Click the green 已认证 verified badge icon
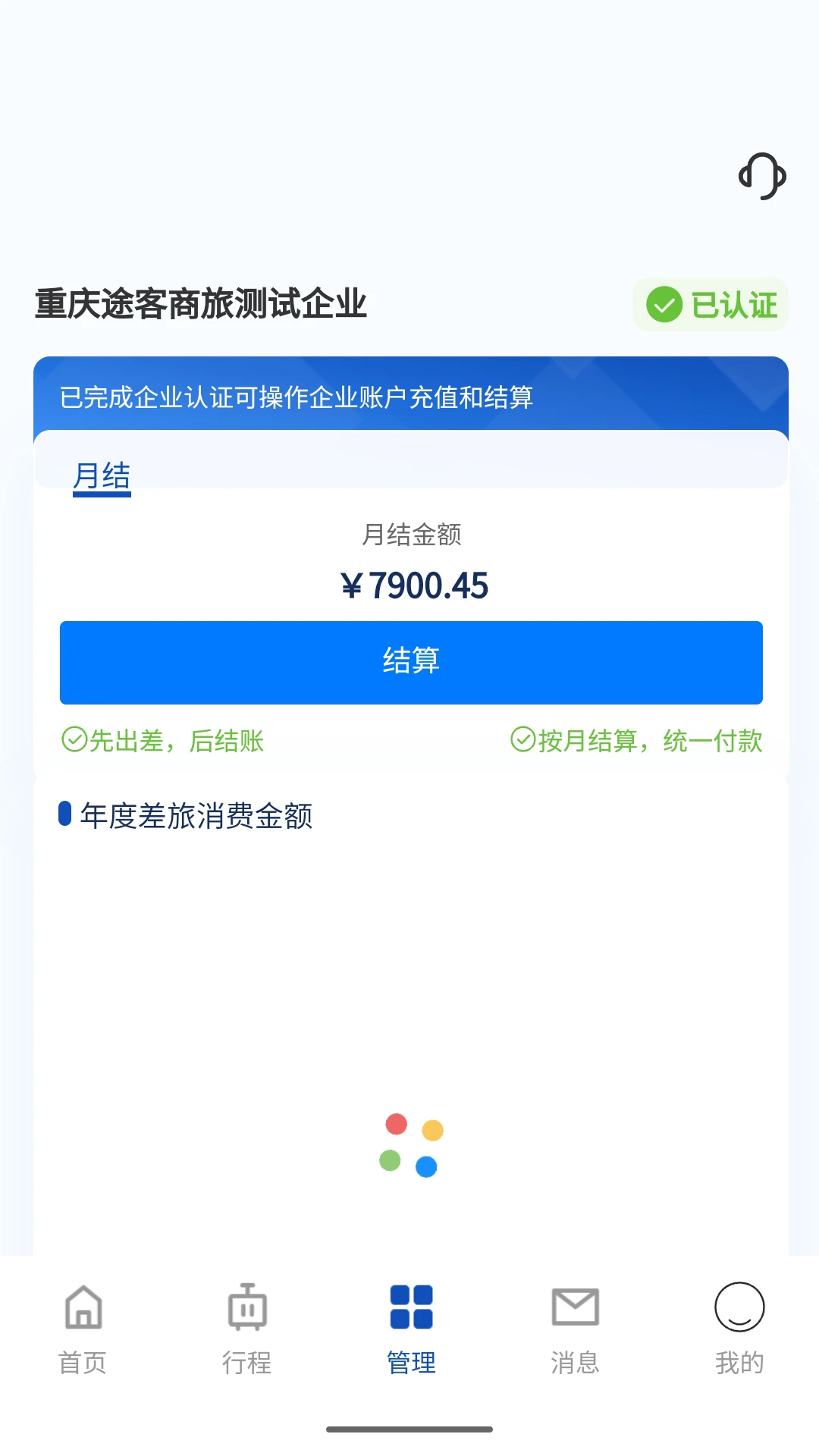 point(665,305)
